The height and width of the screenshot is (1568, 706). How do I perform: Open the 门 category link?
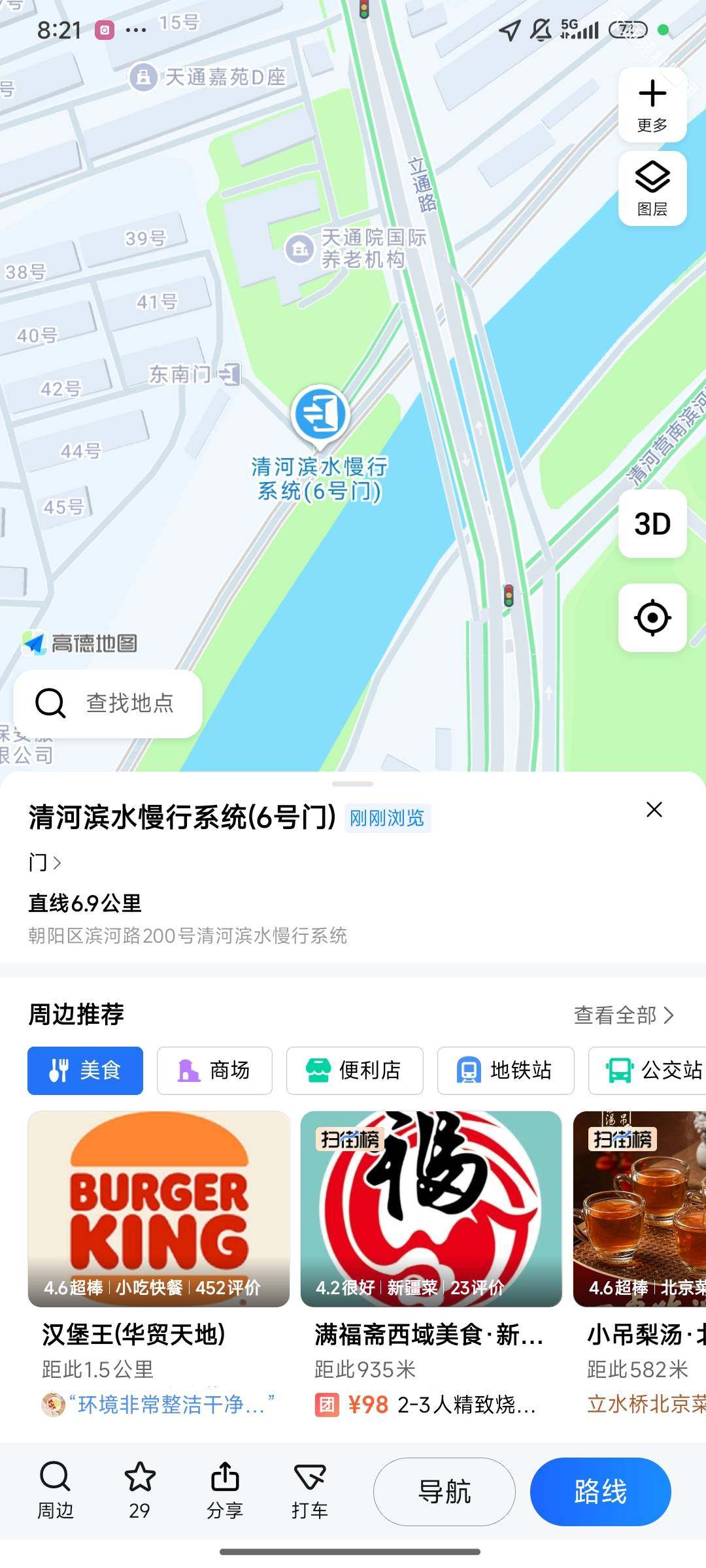[x=44, y=863]
